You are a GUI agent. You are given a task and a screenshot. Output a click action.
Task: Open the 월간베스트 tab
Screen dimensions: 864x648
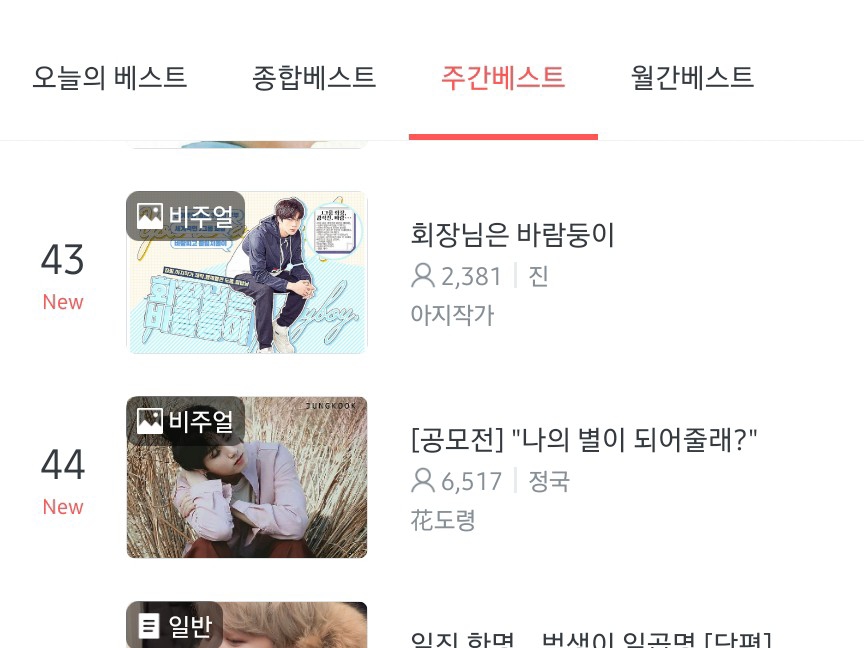(692, 78)
